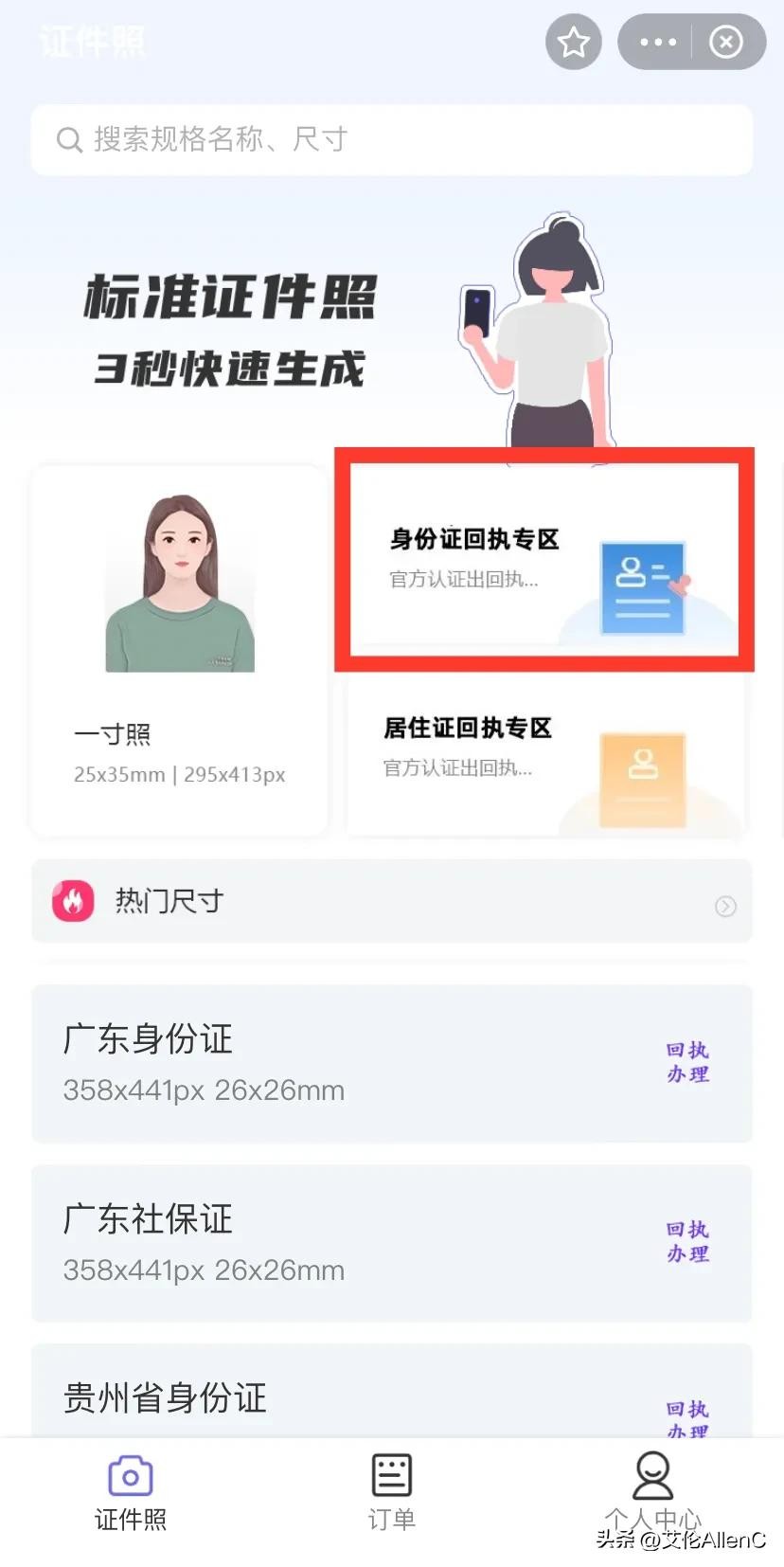Open the 一寸照 photo card
Screen dimensions: 784x1567
tap(179, 650)
